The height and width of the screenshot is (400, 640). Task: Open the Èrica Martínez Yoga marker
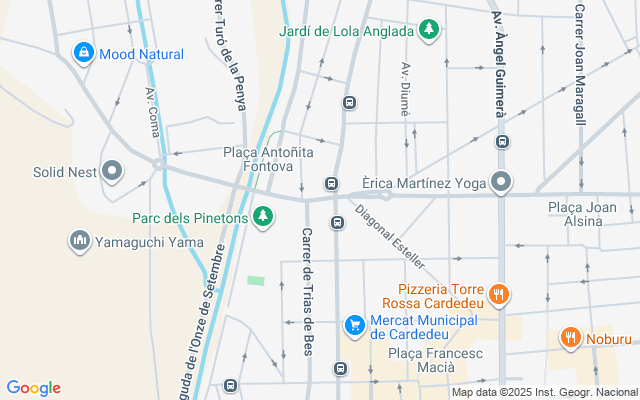[x=501, y=182]
